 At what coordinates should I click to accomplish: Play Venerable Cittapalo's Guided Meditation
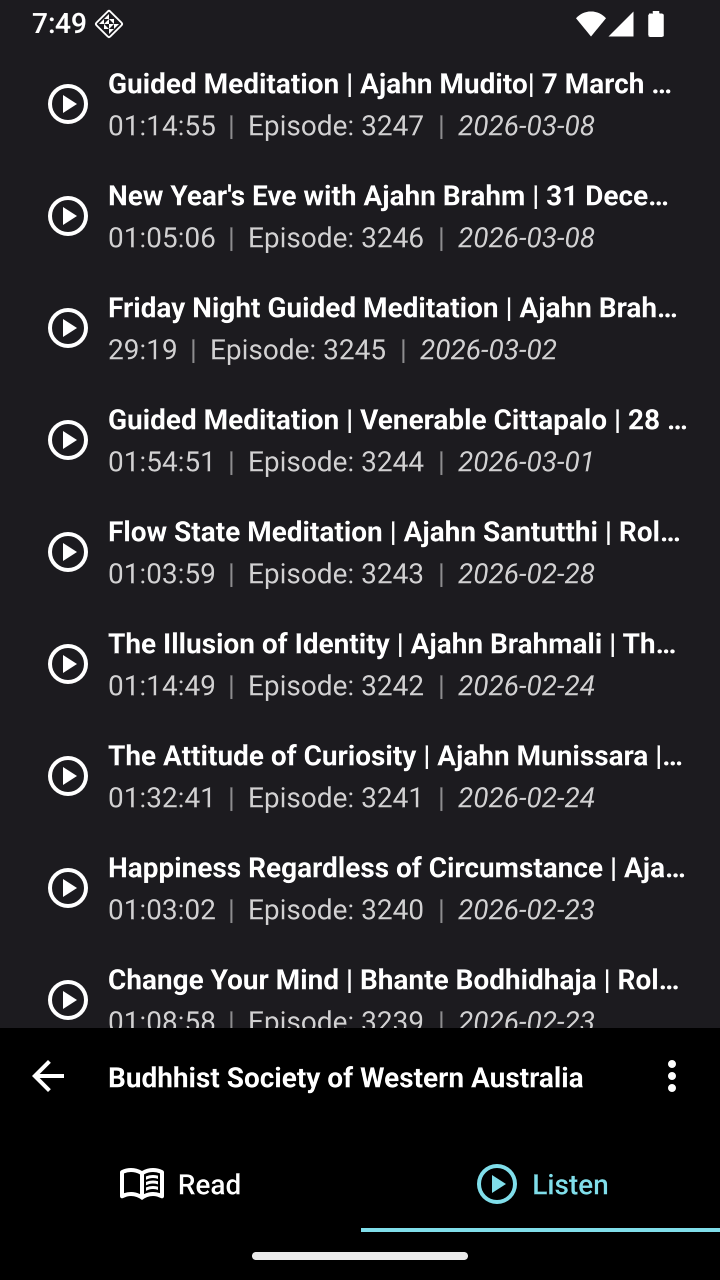tap(68, 439)
